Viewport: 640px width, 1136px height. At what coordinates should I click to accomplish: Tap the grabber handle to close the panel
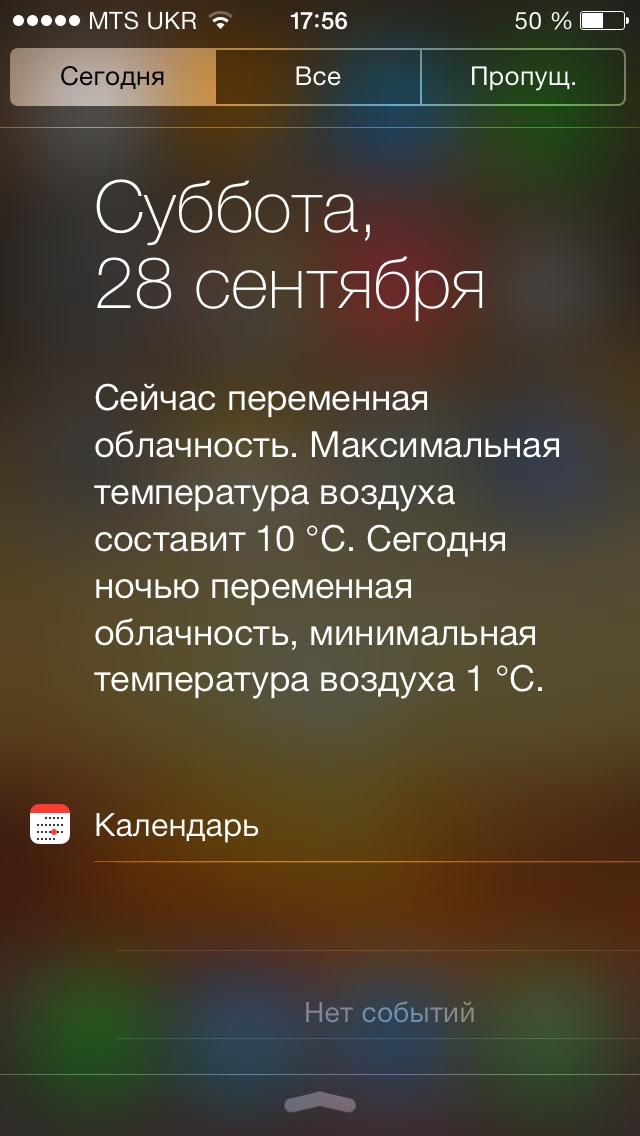click(x=320, y=1103)
